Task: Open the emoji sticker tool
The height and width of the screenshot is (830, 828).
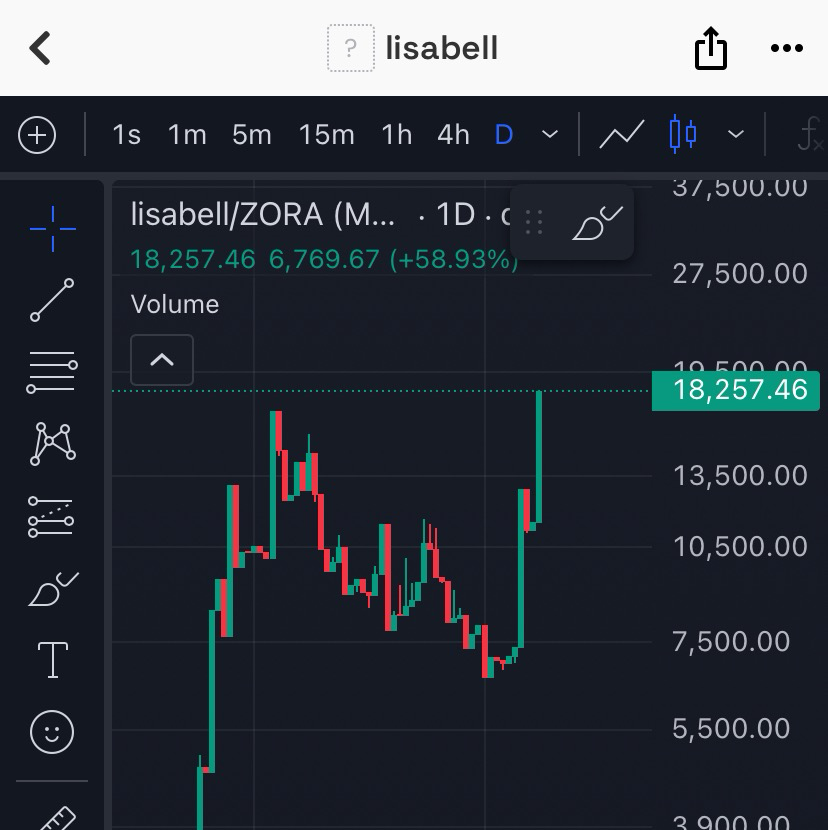Action: tap(52, 732)
